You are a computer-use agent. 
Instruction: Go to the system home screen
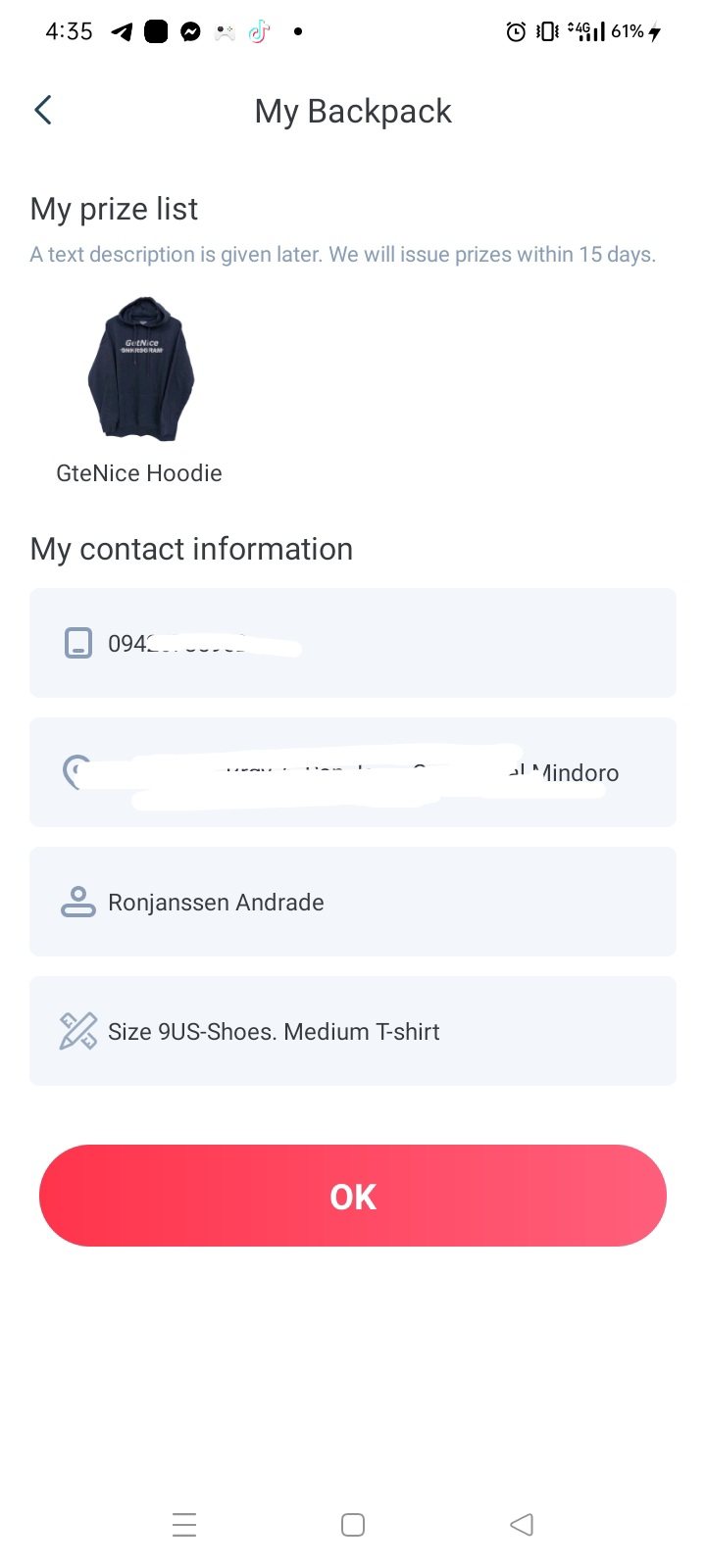[x=353, y=1525]
